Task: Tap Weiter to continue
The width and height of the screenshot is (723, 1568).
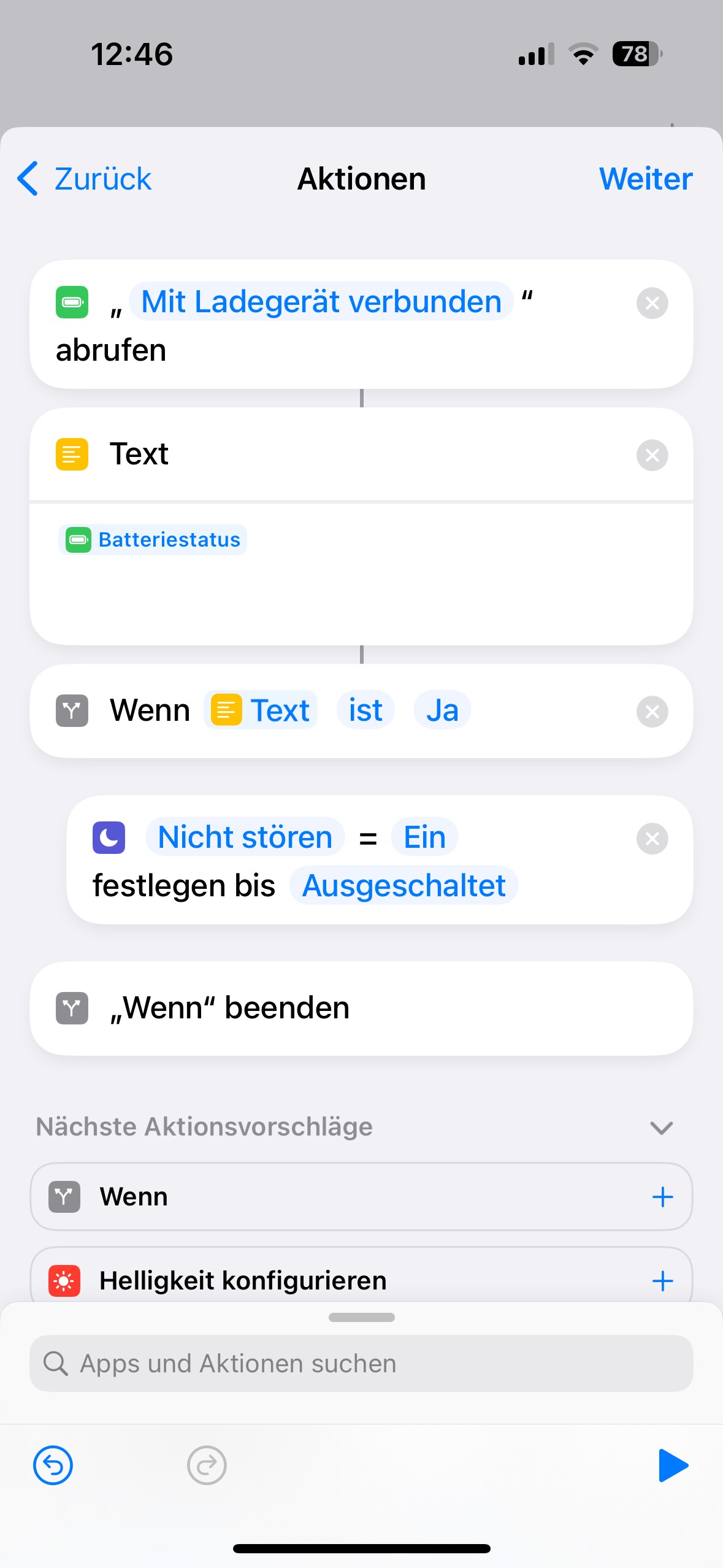Action: click(x=645, y=179)
